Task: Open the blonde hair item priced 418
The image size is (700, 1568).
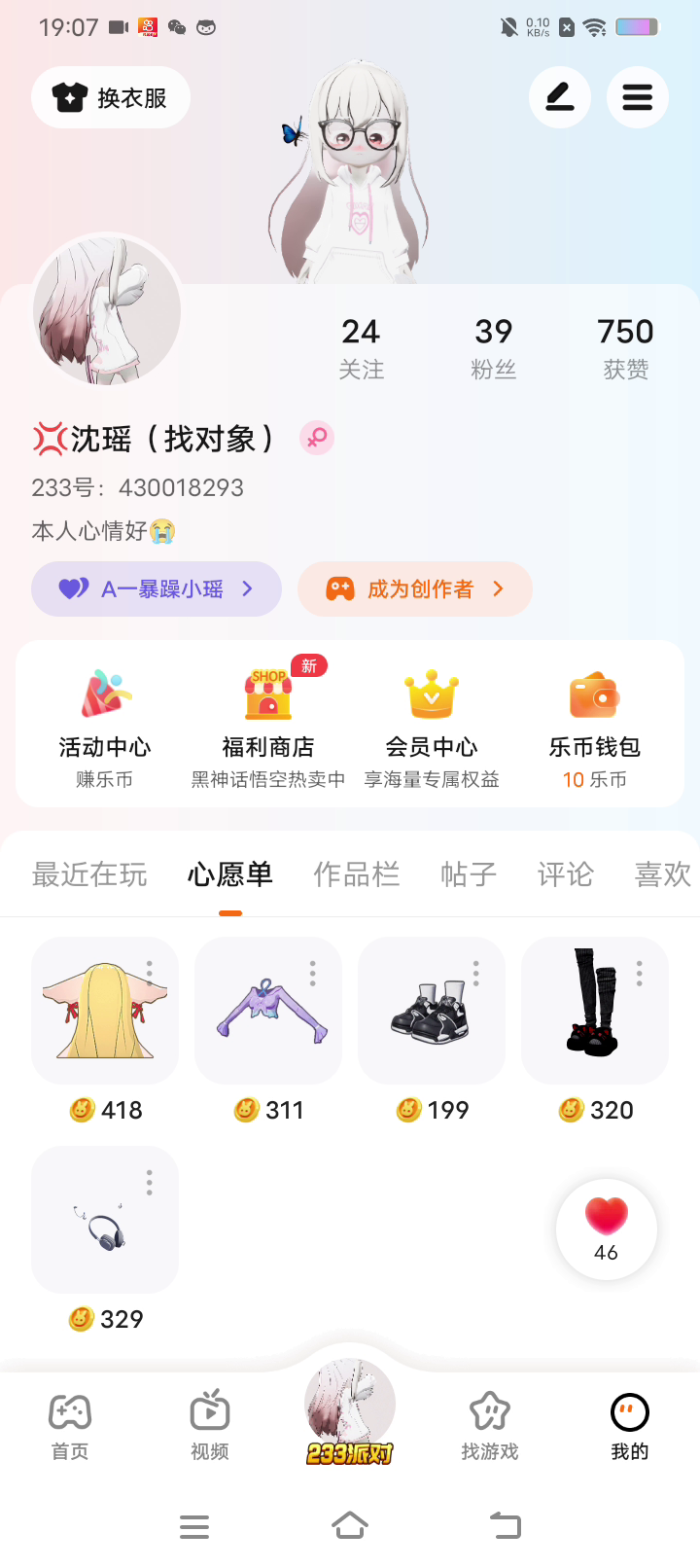Action: (105, 1012)
